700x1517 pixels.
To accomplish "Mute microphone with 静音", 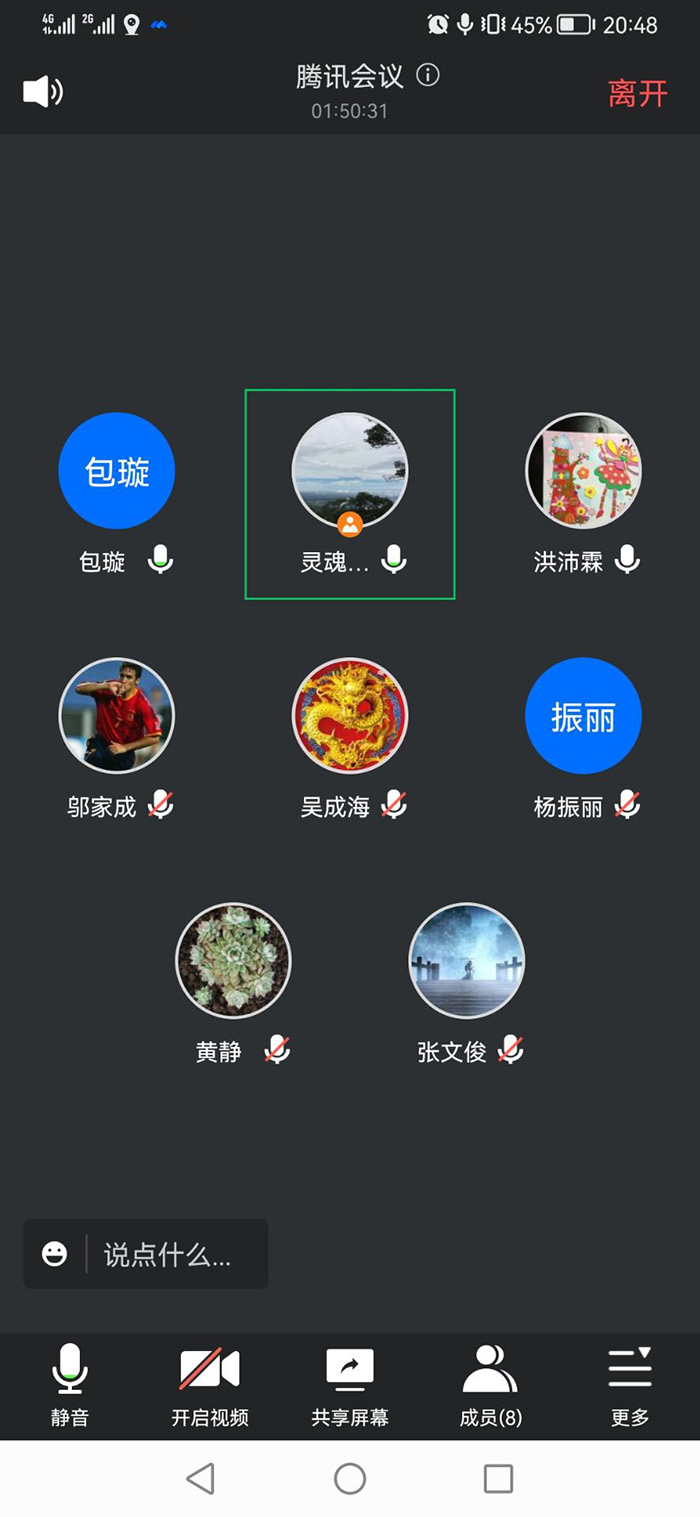I will click(x=69, y=1384).
